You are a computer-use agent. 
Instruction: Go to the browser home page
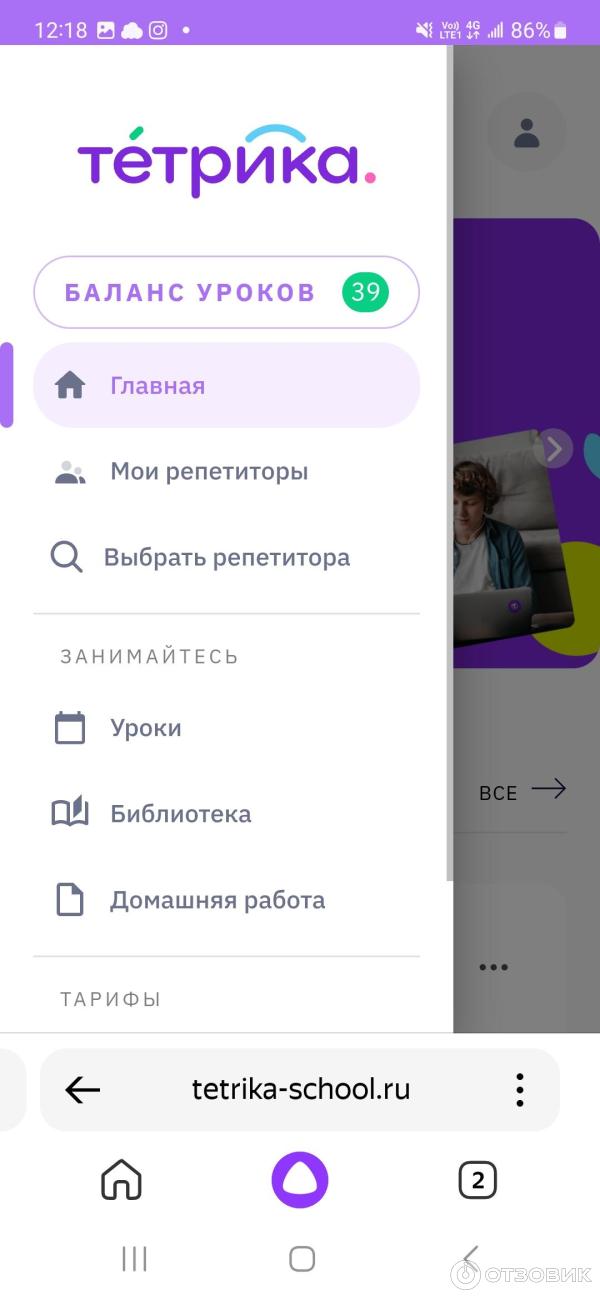click(x=122, y=1181)
